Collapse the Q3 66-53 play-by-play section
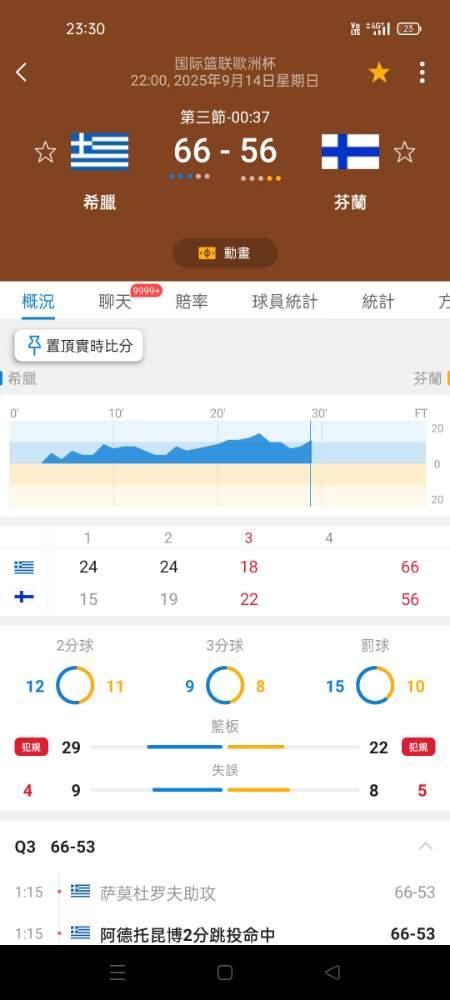This screenshot has width=450, height=1000. (x=425, y=846)
